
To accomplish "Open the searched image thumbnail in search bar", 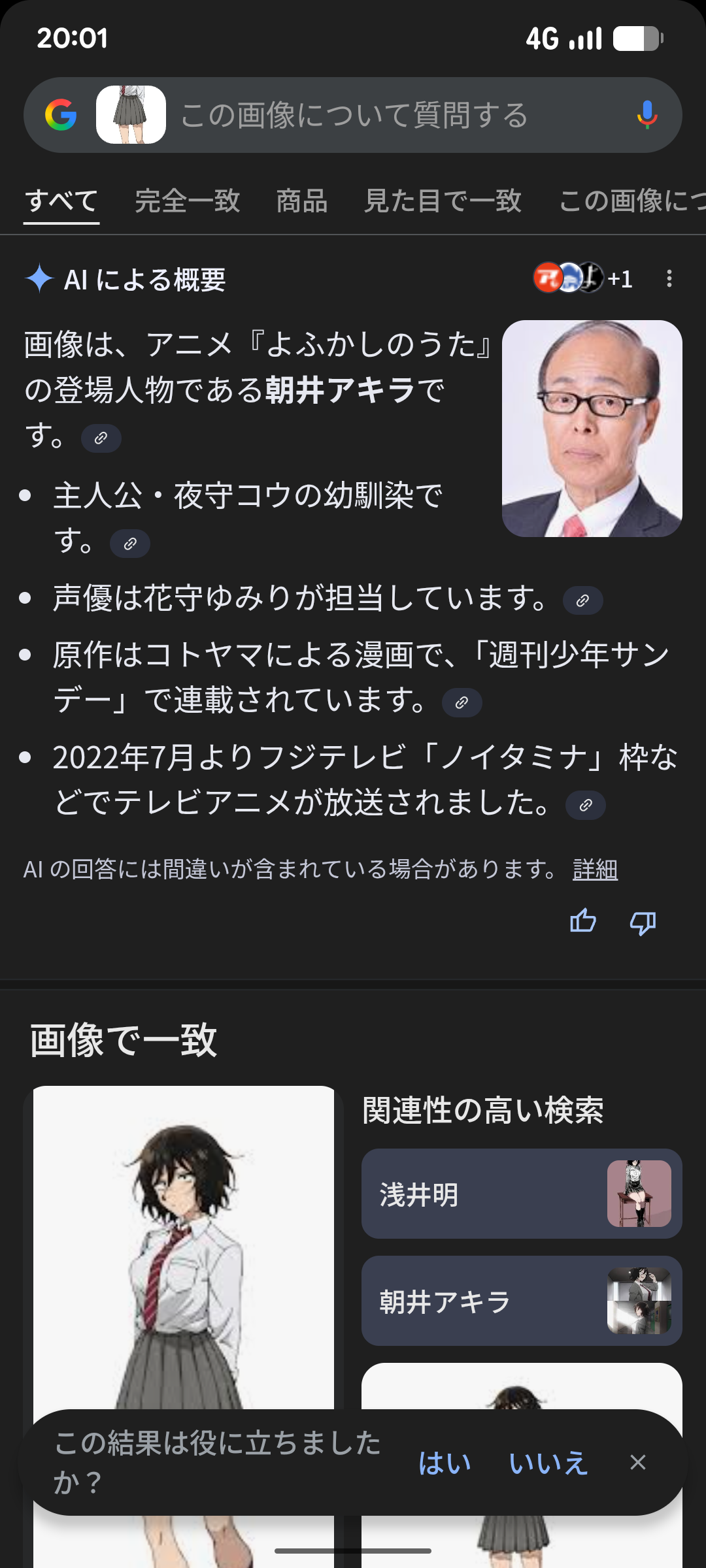I will pyautogui.click(x=131, y=115).
